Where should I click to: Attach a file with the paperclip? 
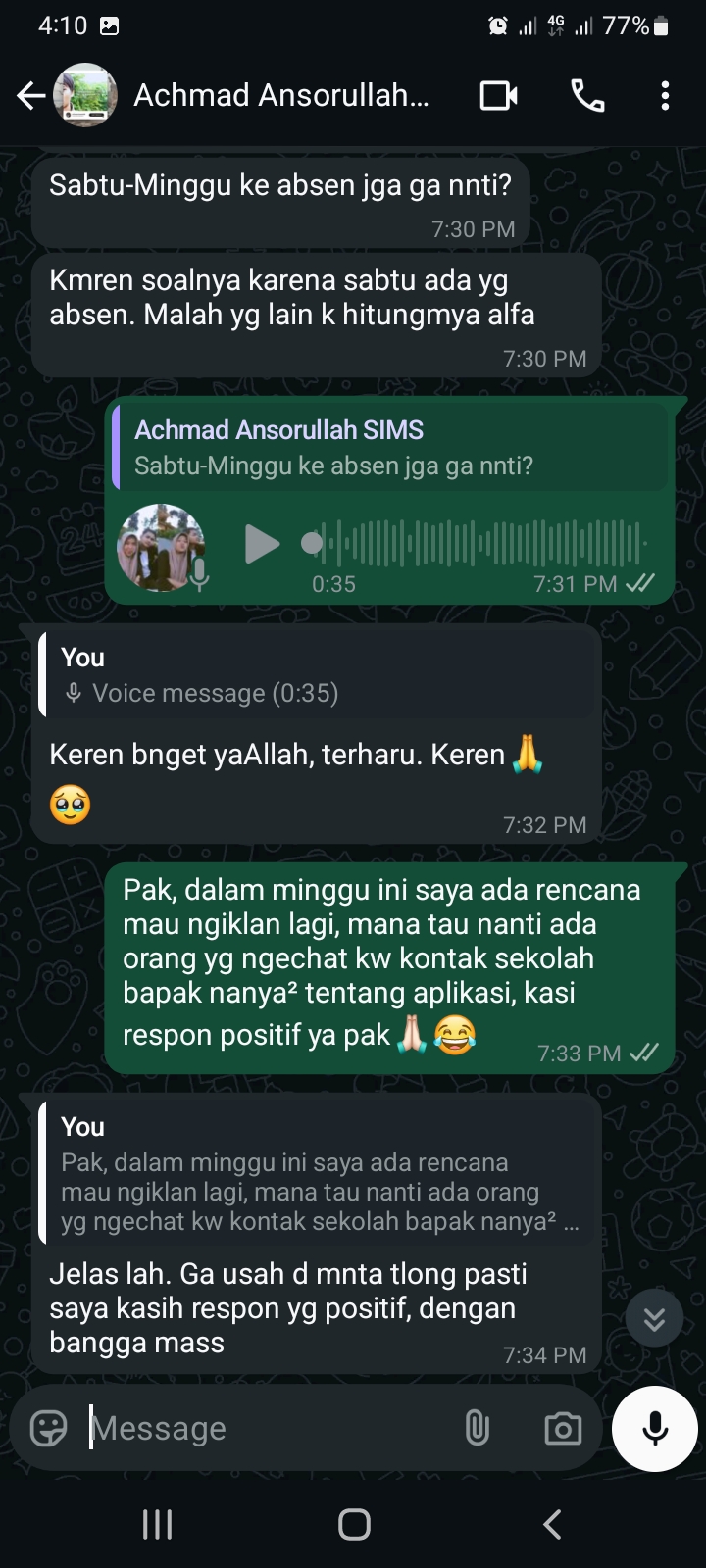478,1429
